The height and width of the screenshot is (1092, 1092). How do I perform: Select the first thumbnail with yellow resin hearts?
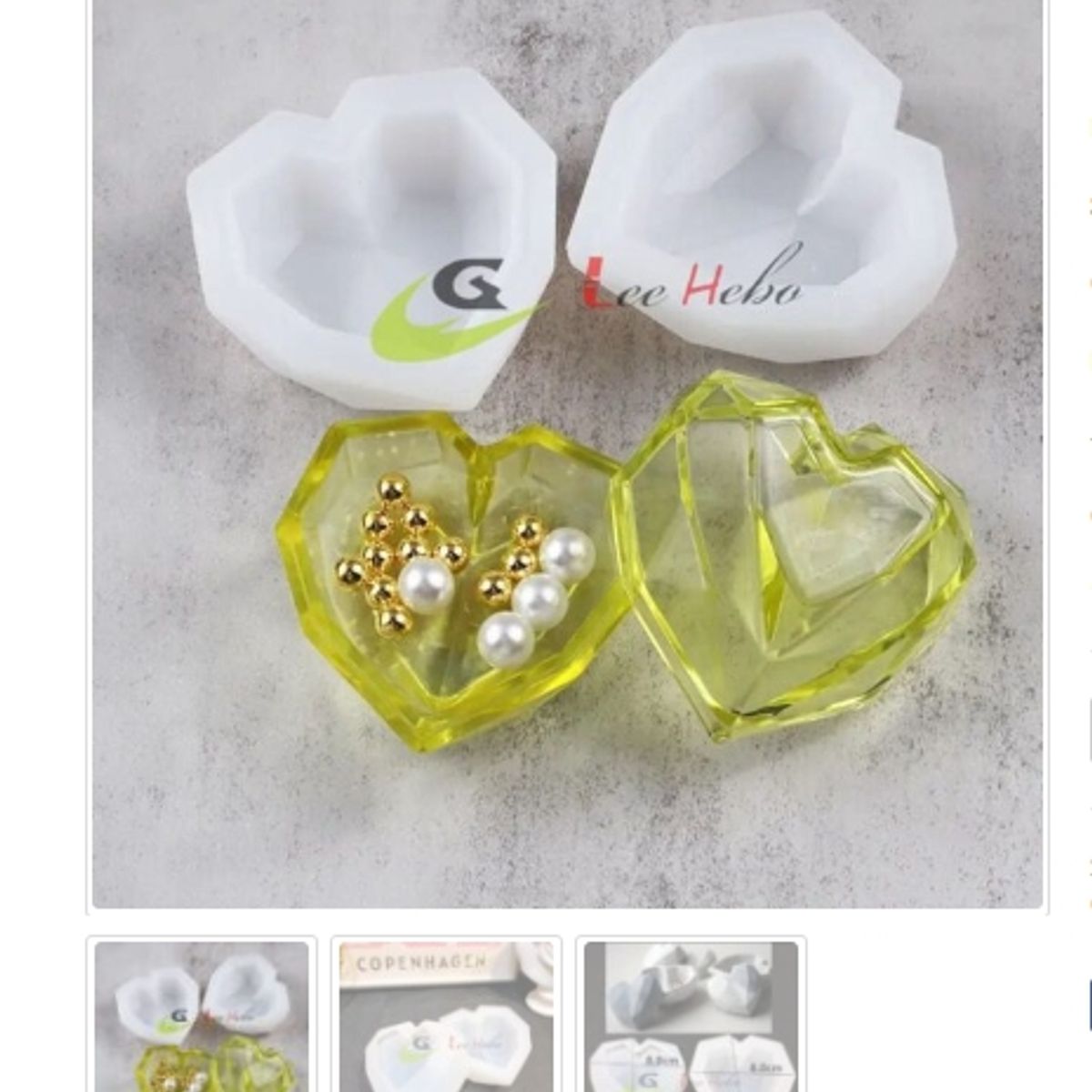[x=201, y=1016]
